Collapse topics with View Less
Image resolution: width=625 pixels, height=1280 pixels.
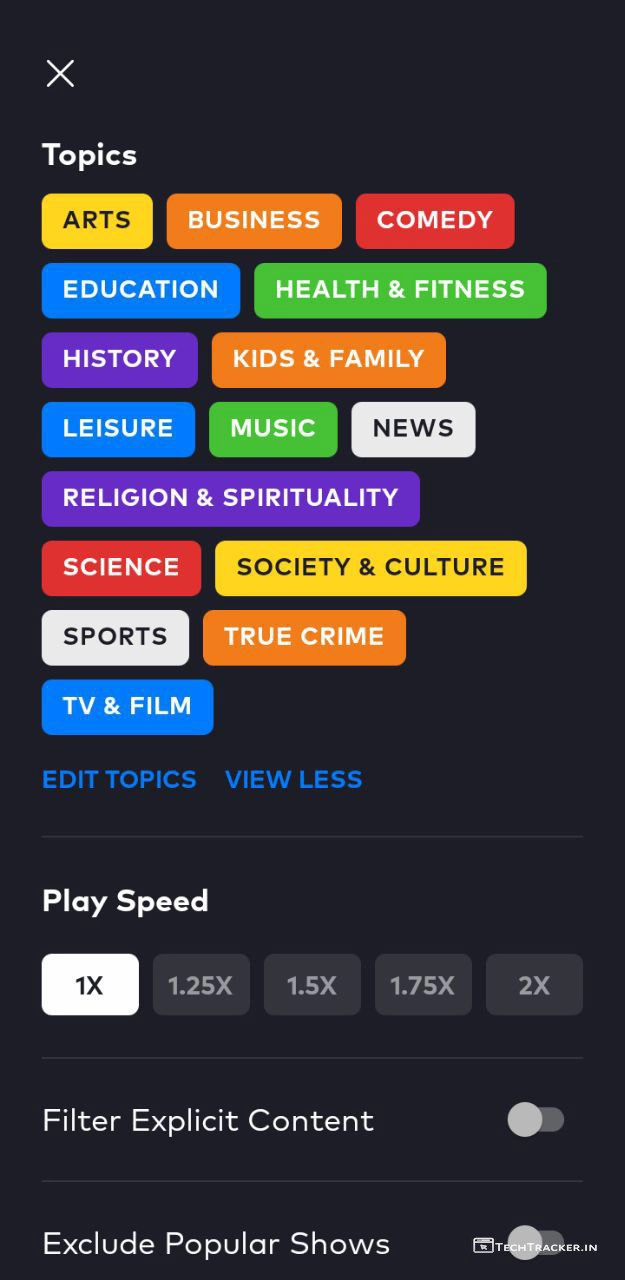(x=294, y=779)
